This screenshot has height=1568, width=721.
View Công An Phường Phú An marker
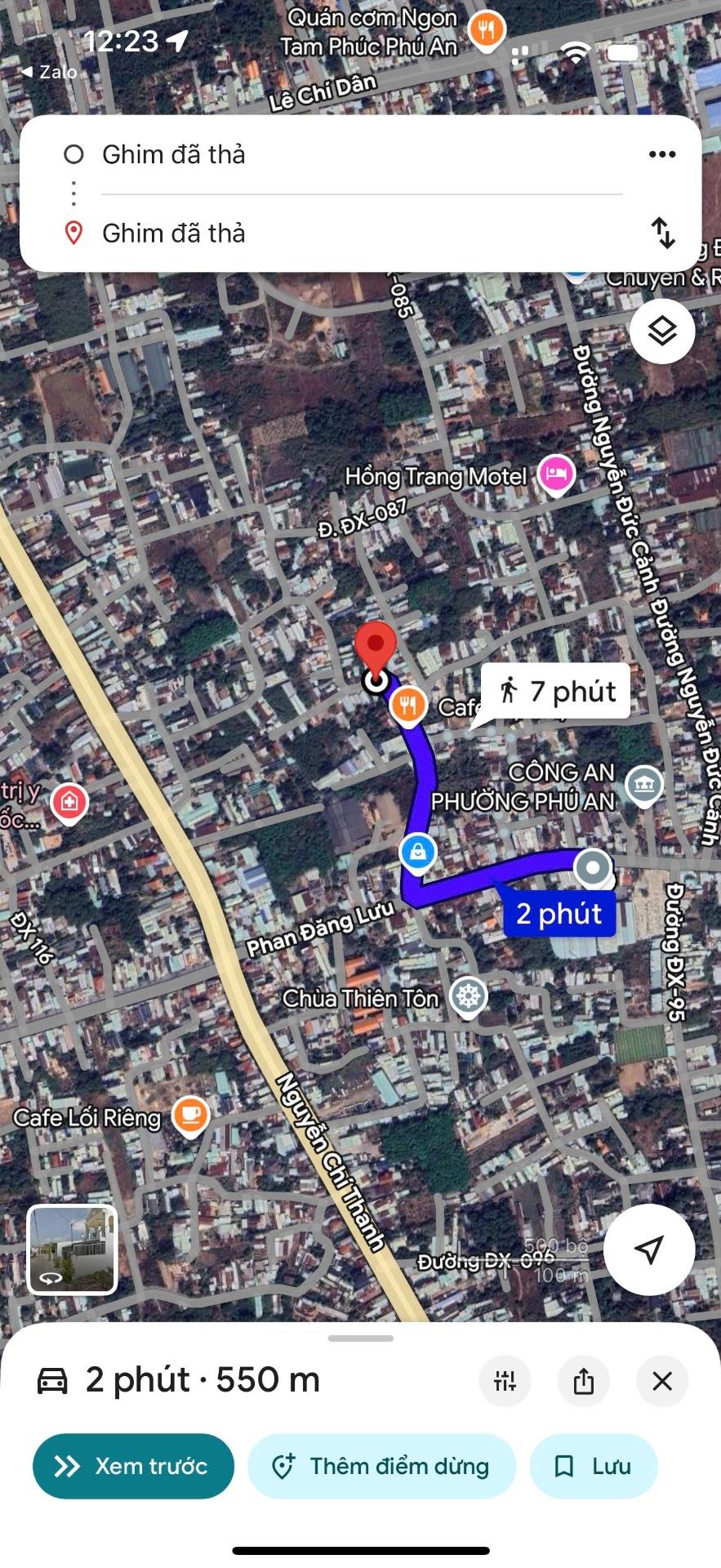pyautogui.click(x=643, y=785)
